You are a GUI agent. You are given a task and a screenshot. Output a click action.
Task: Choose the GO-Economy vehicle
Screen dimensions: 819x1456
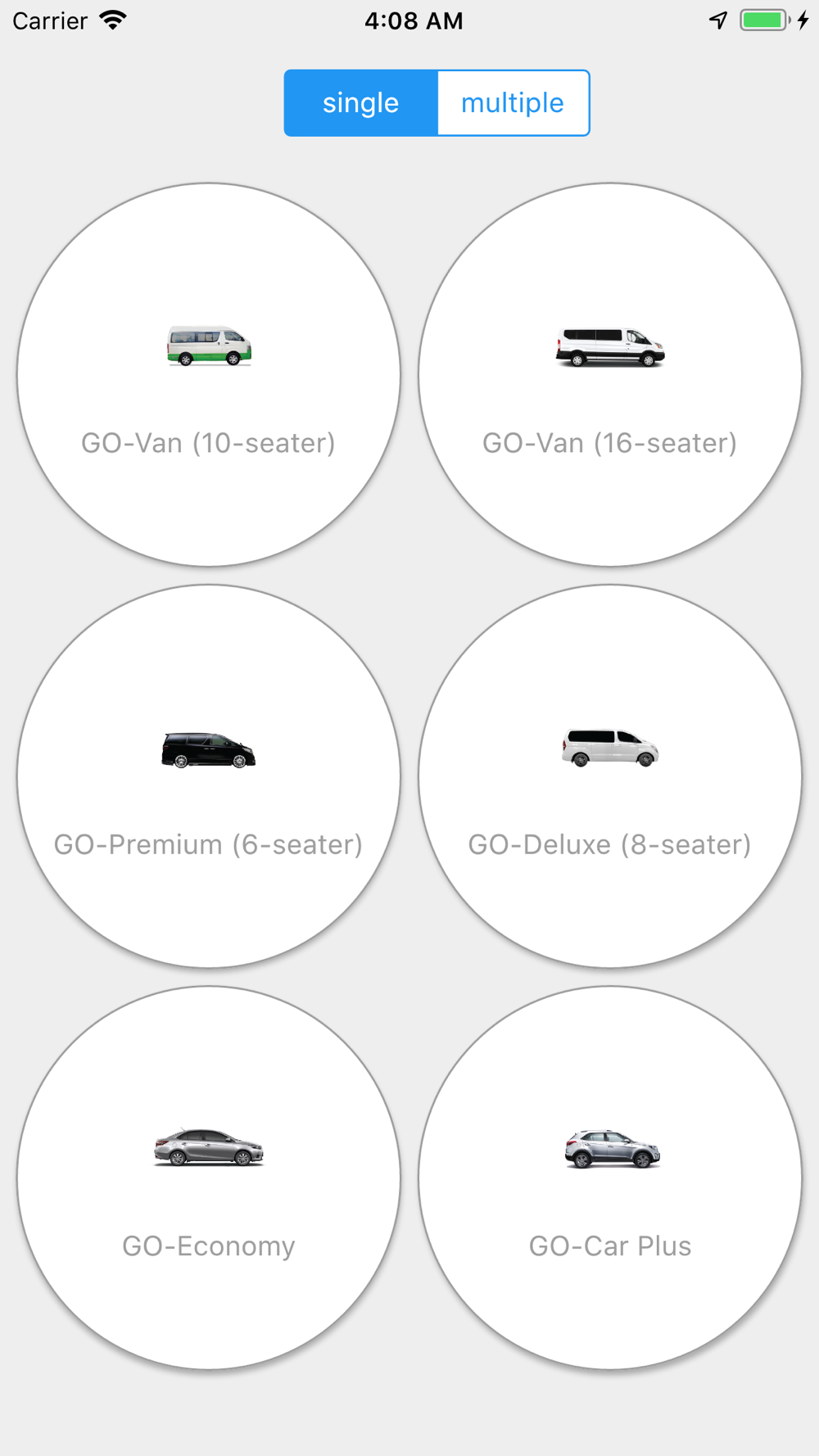(209, 1178)
